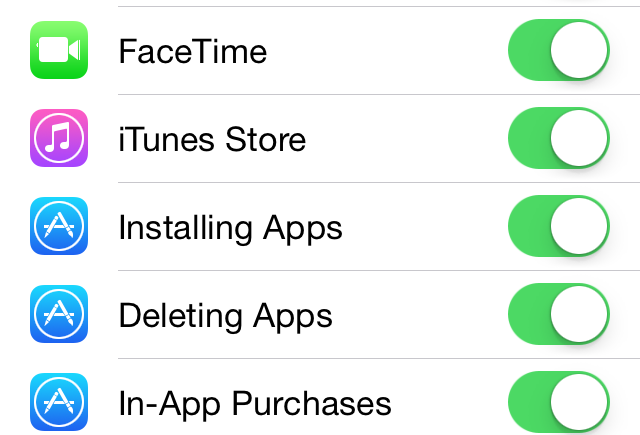Toggle off Installing Apps
This screenshot has height=435, width=640.
coord(560,227)
